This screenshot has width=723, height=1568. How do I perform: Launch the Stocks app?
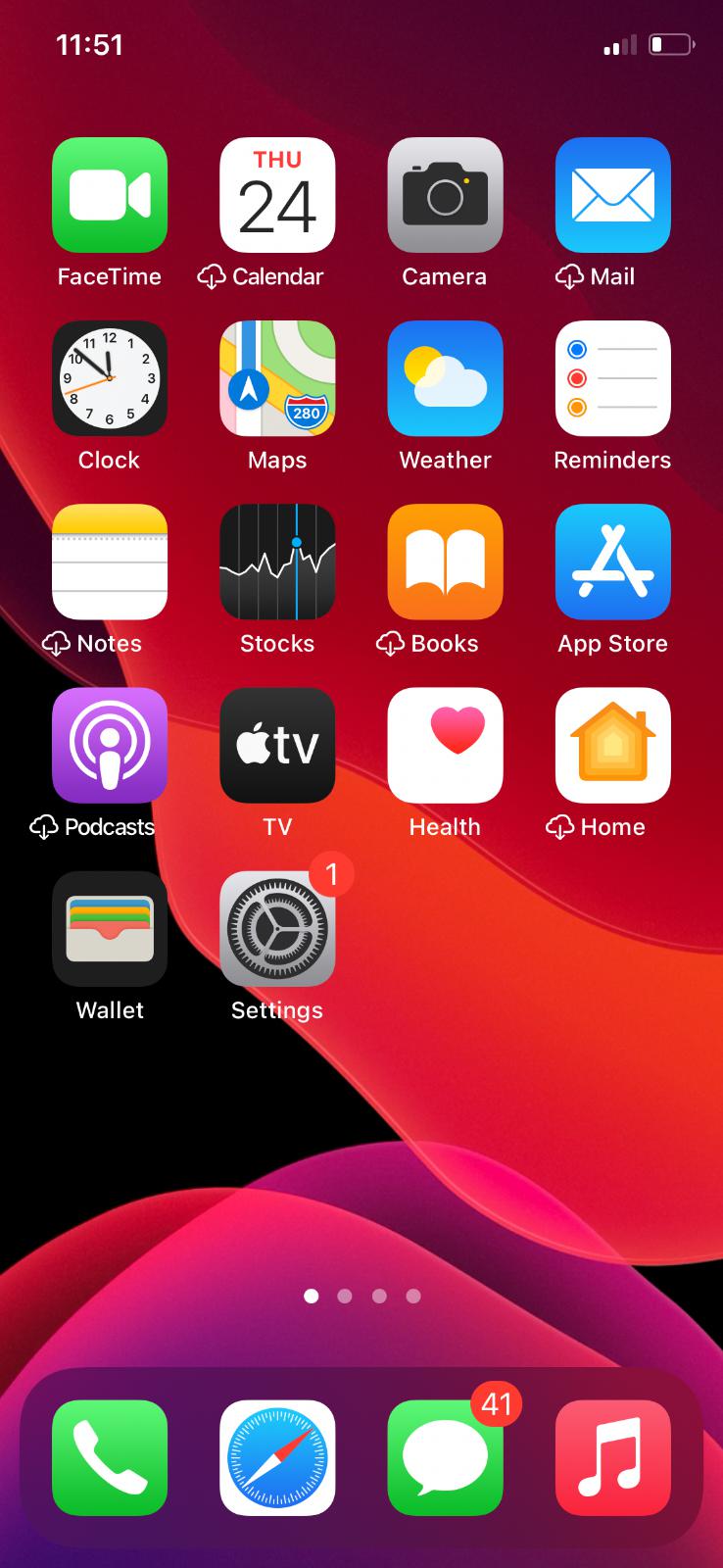[x=277, y=562]
